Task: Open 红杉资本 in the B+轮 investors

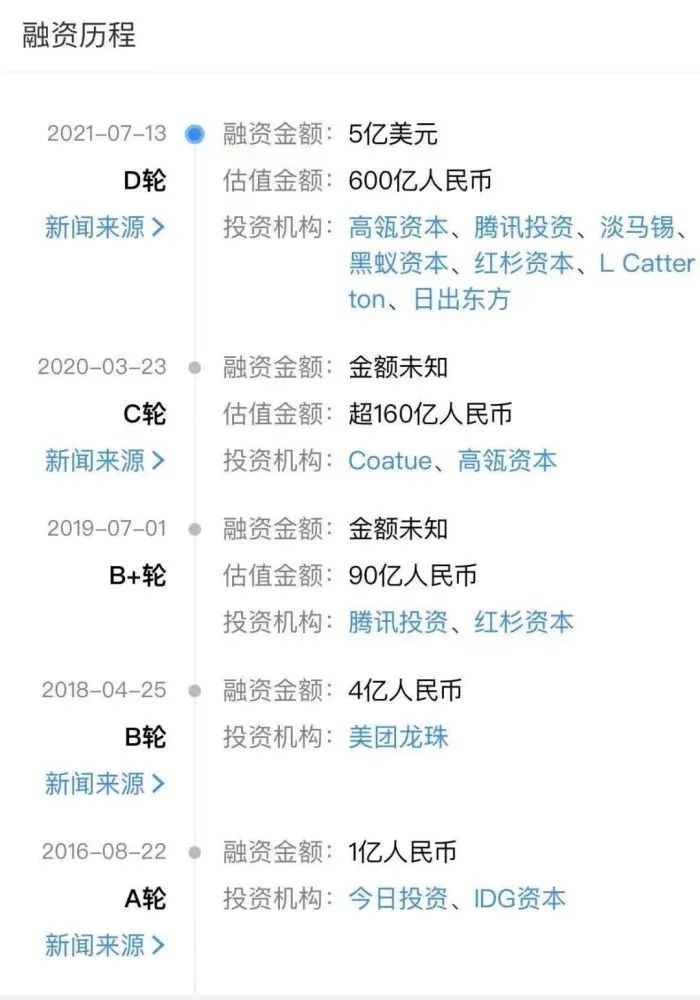Action: (x=524, y=622)
